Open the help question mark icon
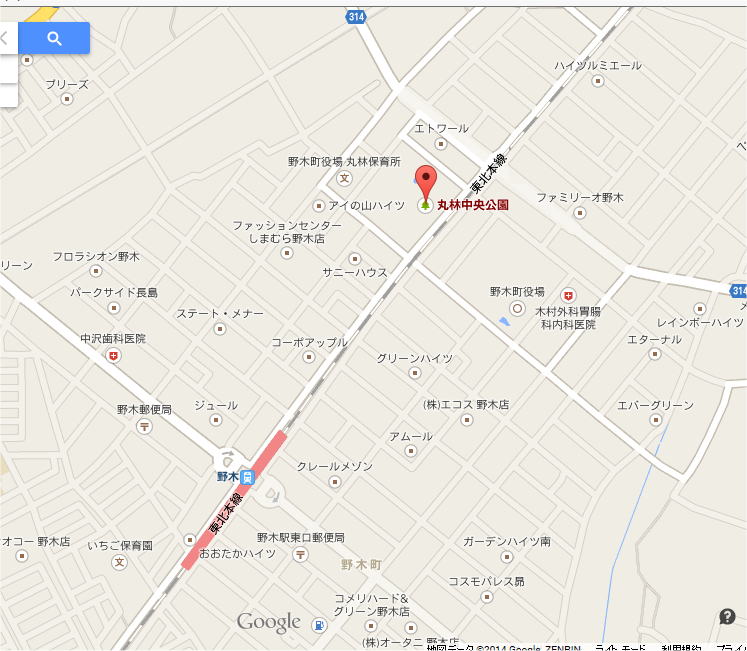The image size is (747, 651). pyautogui.click(x=727, y=617)
